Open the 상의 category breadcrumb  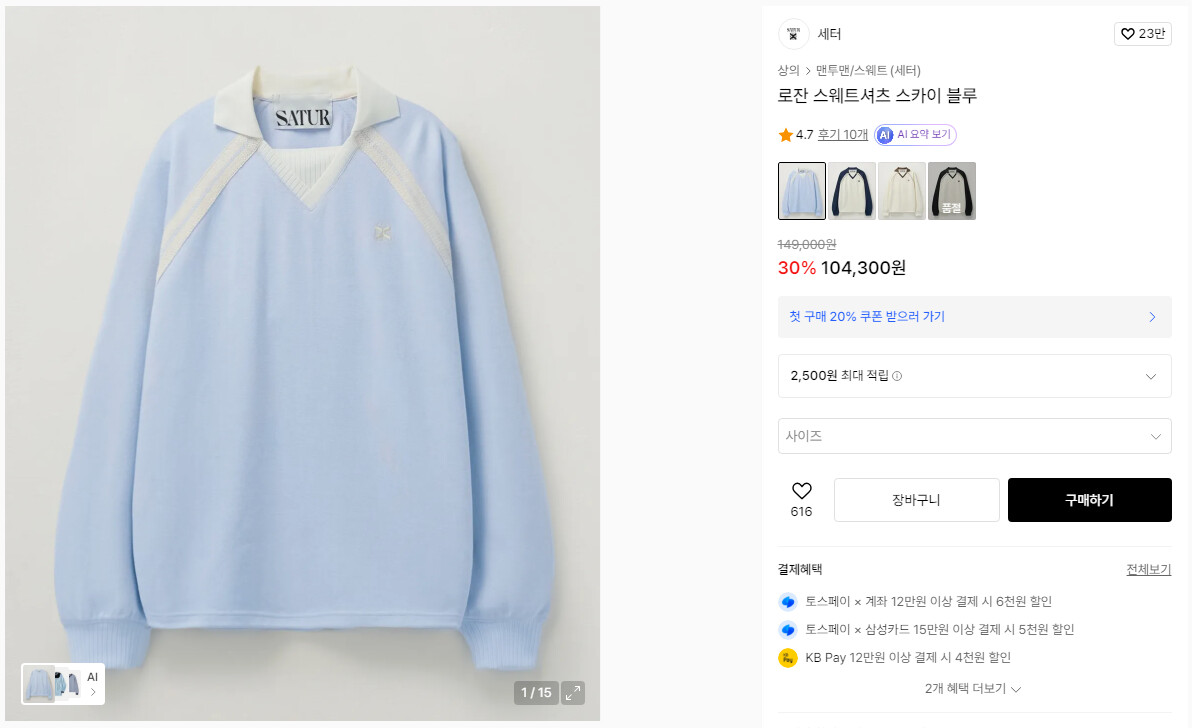pos(788,71)
